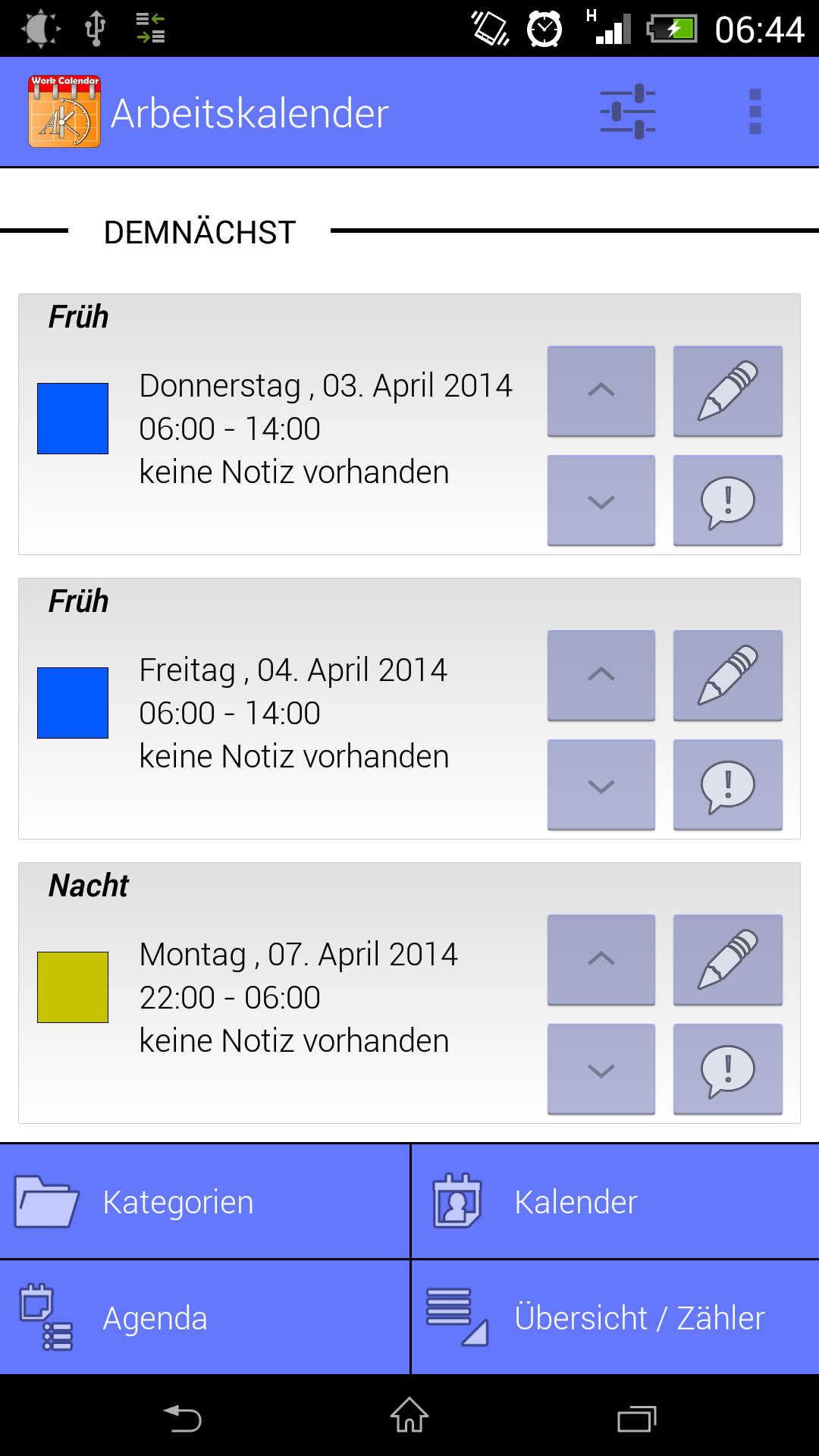Tap the system back button

tap(182, 1417)
